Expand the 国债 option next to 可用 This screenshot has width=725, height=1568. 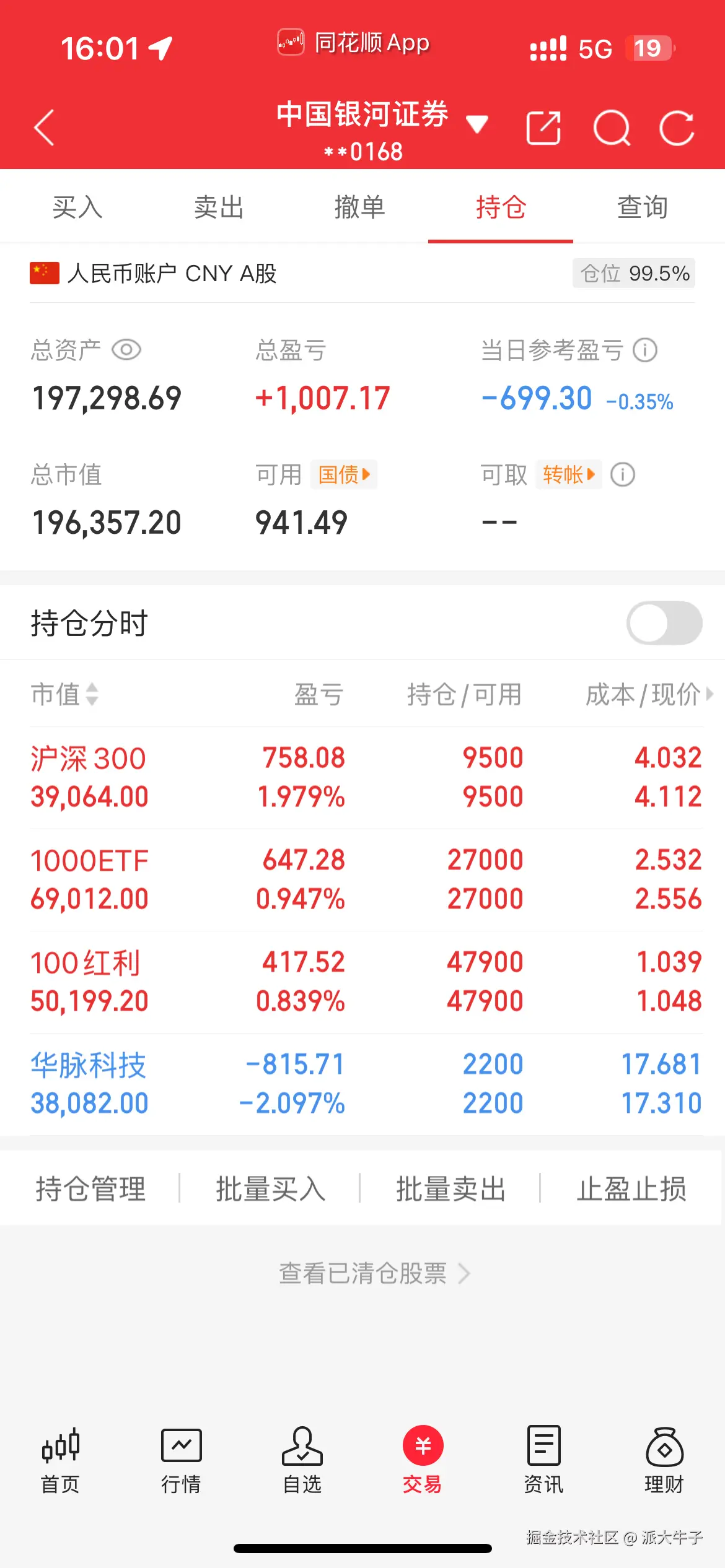[343, 474]
